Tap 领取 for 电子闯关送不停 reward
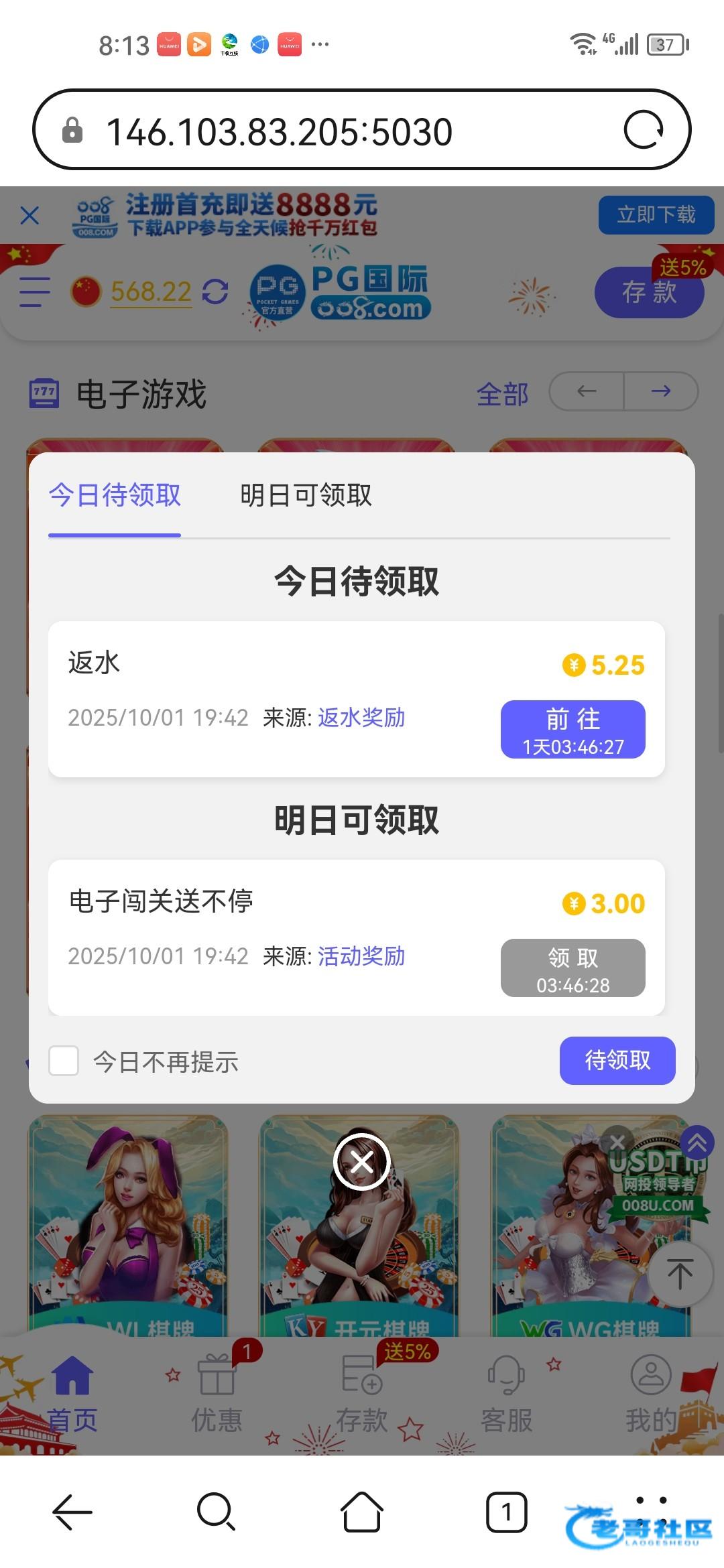Viewport: 724px width, 1568px height. pyautogui.click(x=572, y=968)
